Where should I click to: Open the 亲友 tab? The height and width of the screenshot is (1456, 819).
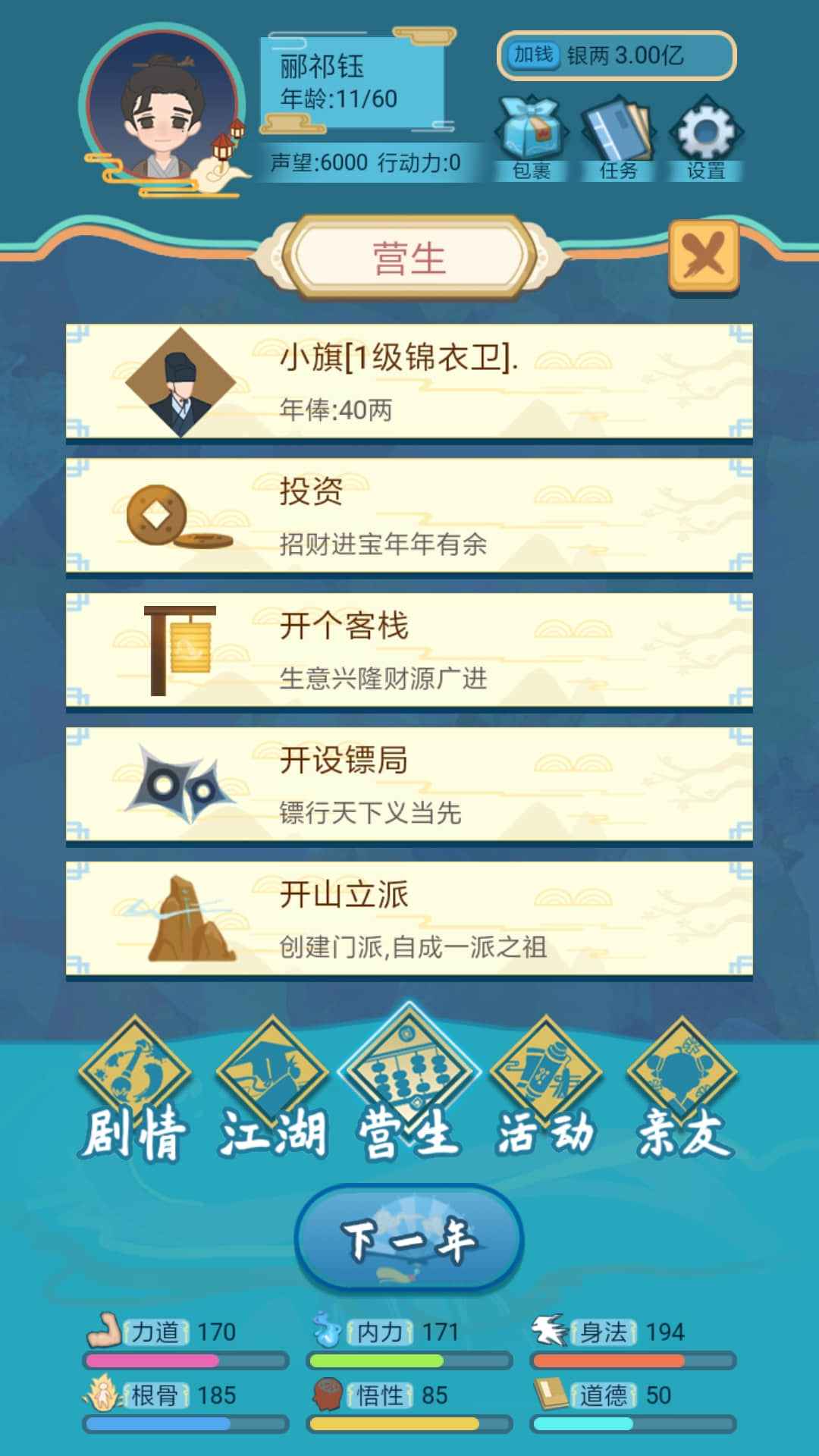[683, 1092]
